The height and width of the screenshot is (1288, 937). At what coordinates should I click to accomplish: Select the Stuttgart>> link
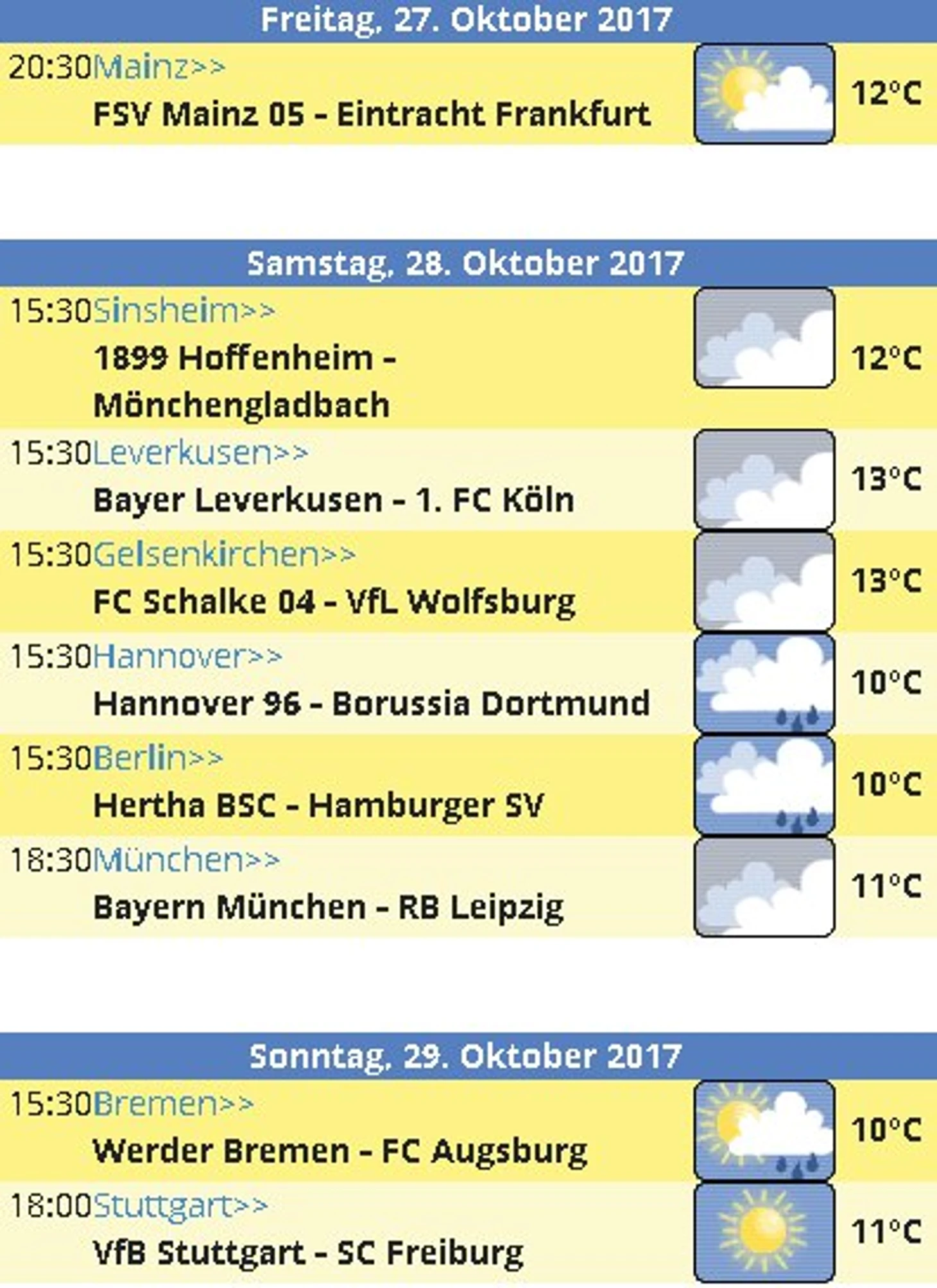pyautogui.click(x=180, y=1205)
